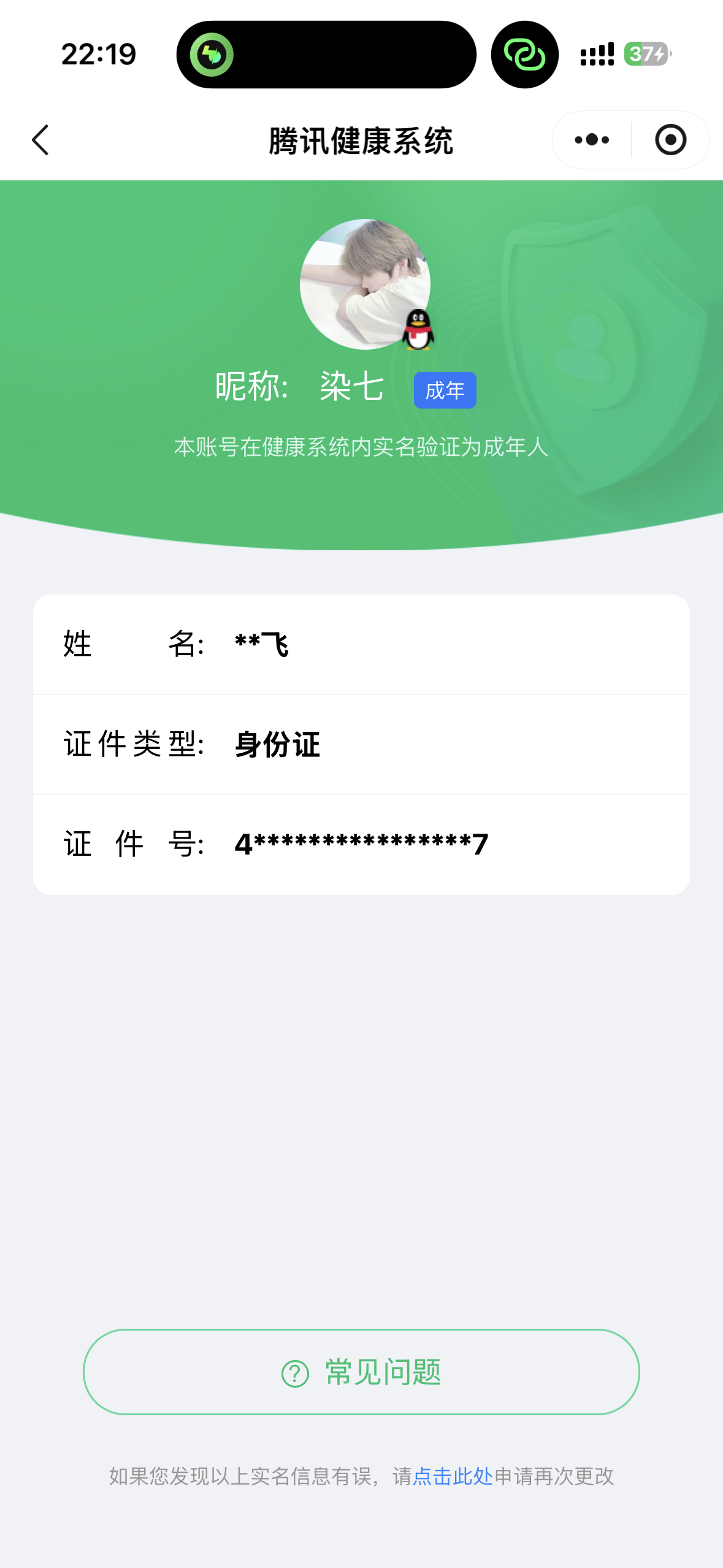Screen dimensions: 723x1568
Task: Tap the green link icon in the dynamic island
Action: pos(525,55)
